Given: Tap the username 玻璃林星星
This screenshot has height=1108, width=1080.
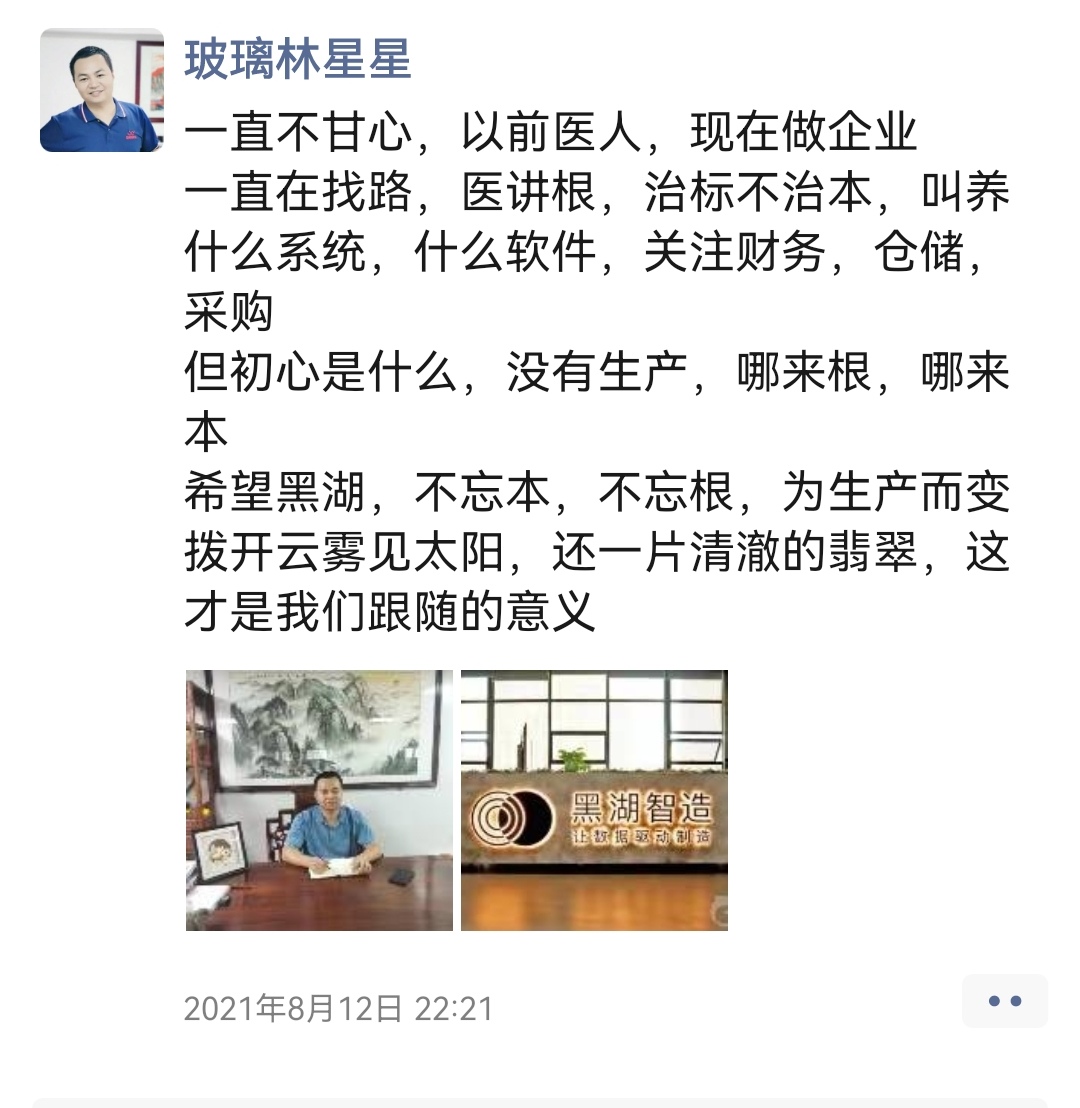Looking at the screenshot, I should (x=297, y=59).
